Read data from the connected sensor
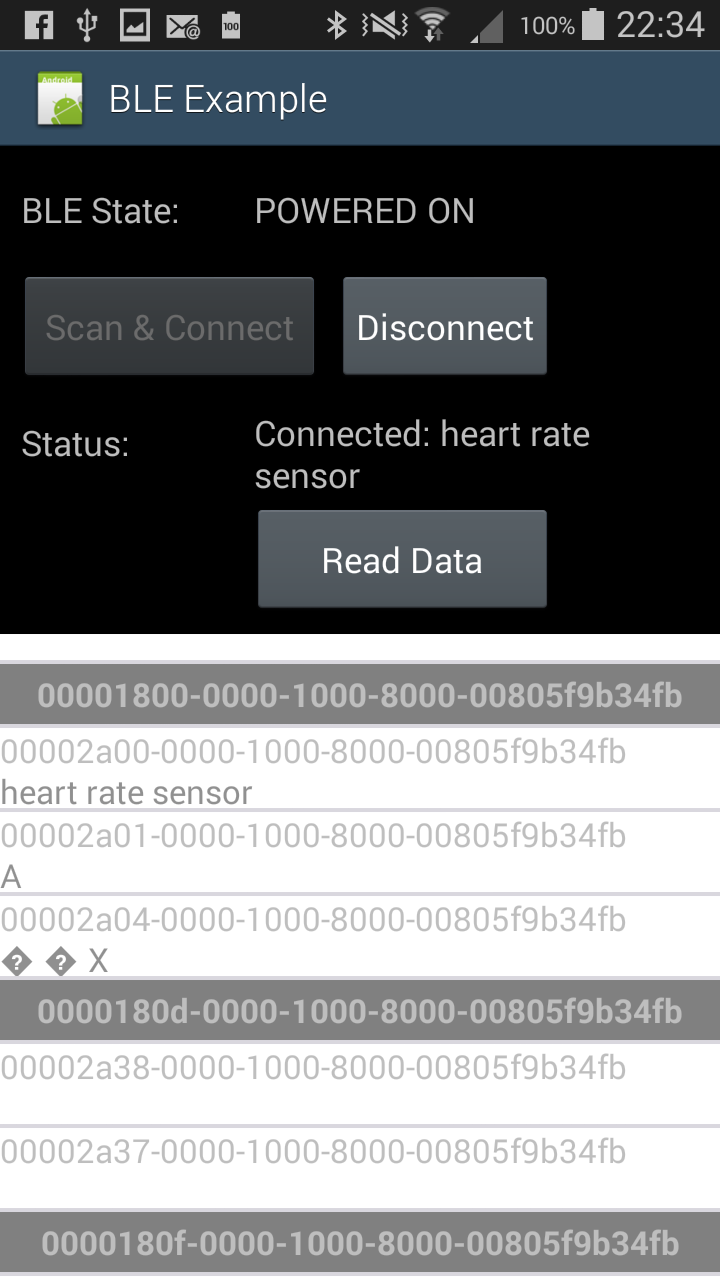 tap(402, 560)
